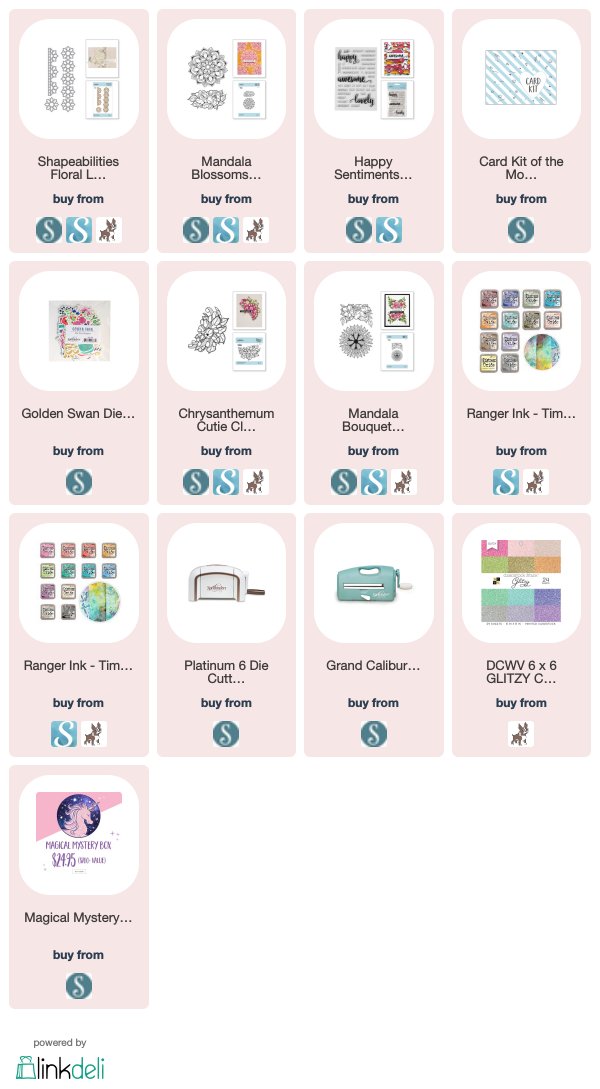Image resolution: width=600 pixels, height=1089 pixels.
Task: Open the Magical Mystery Box product
Action: 78,835
